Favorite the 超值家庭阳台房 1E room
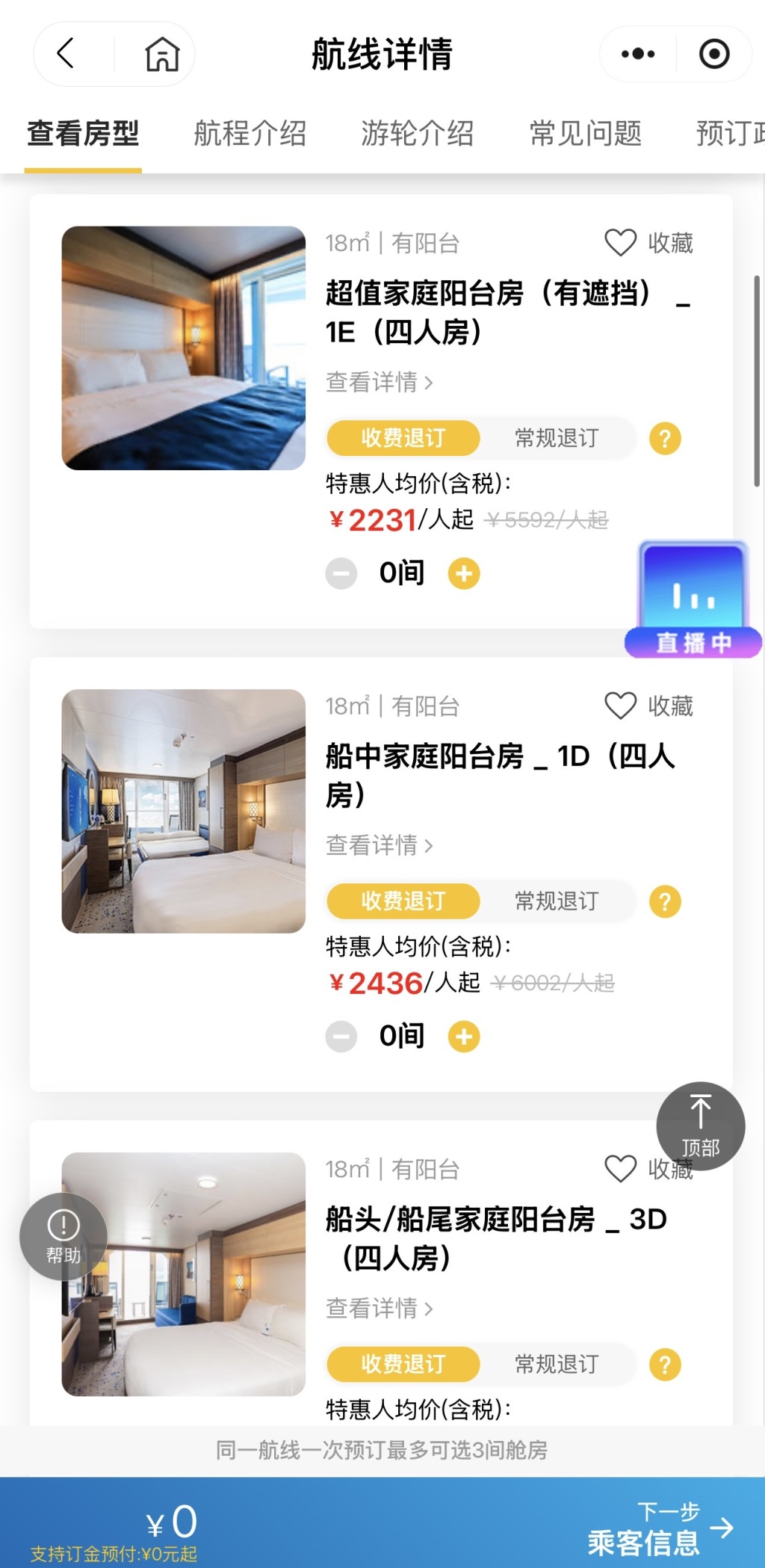765x1568 pixels. click(648, 243)
